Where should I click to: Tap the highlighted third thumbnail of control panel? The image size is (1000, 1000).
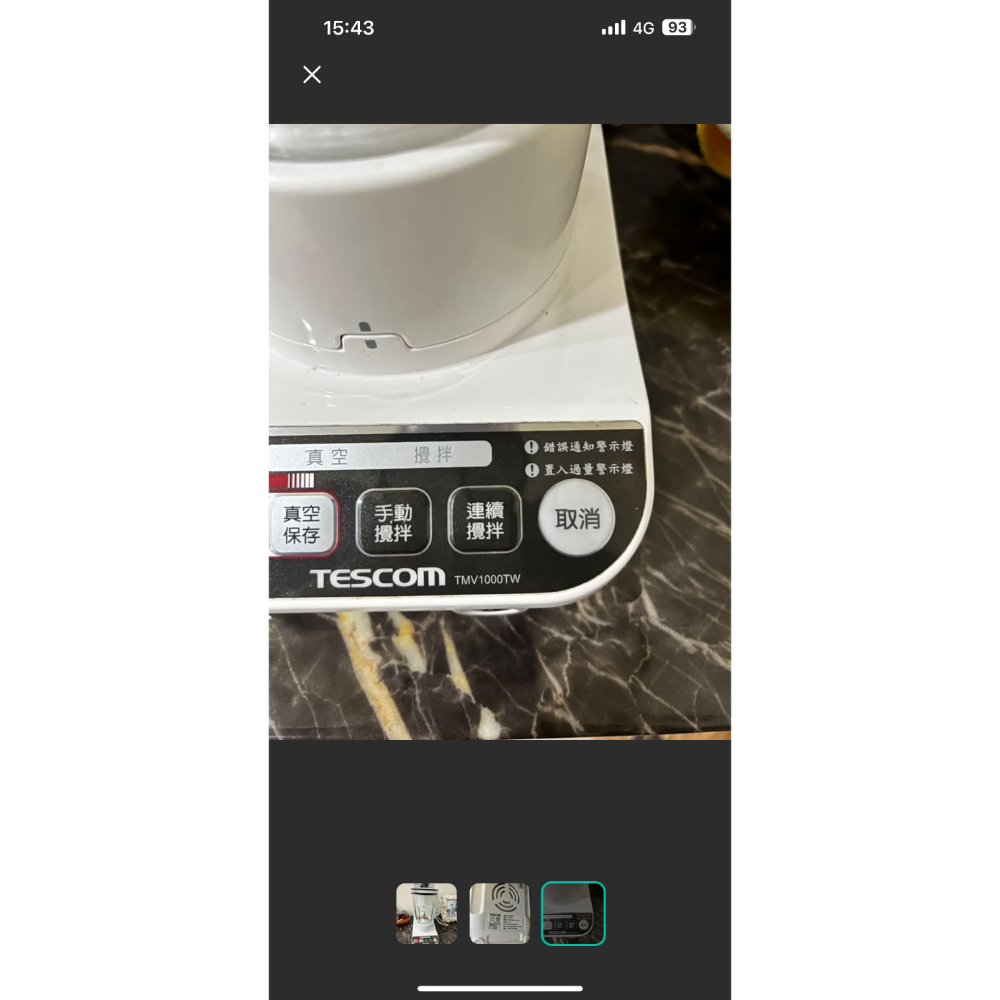click(573, 913)
